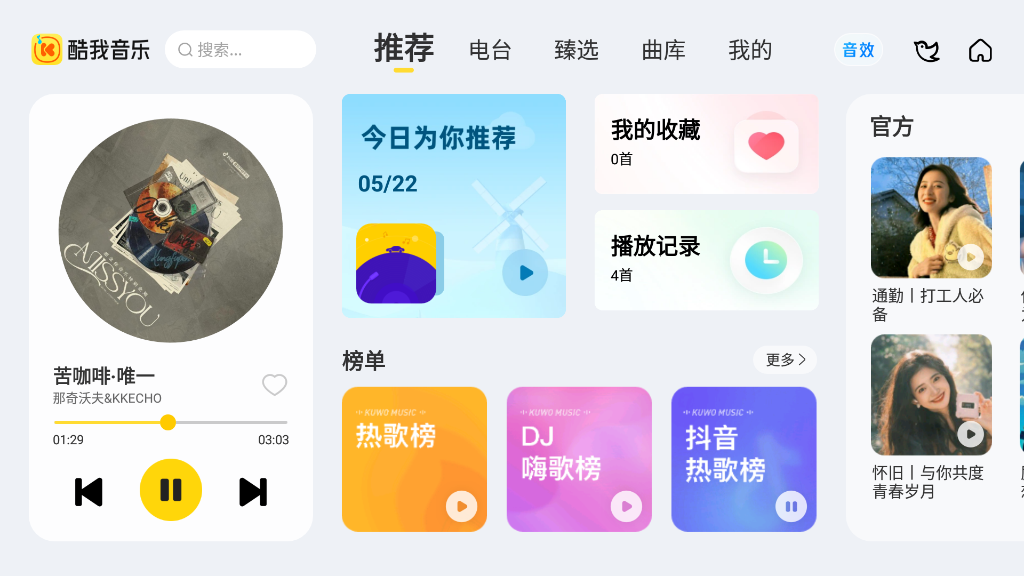Open the 曲库 tab
This screenshot has height=576, width=1024.
pos(663,50)
